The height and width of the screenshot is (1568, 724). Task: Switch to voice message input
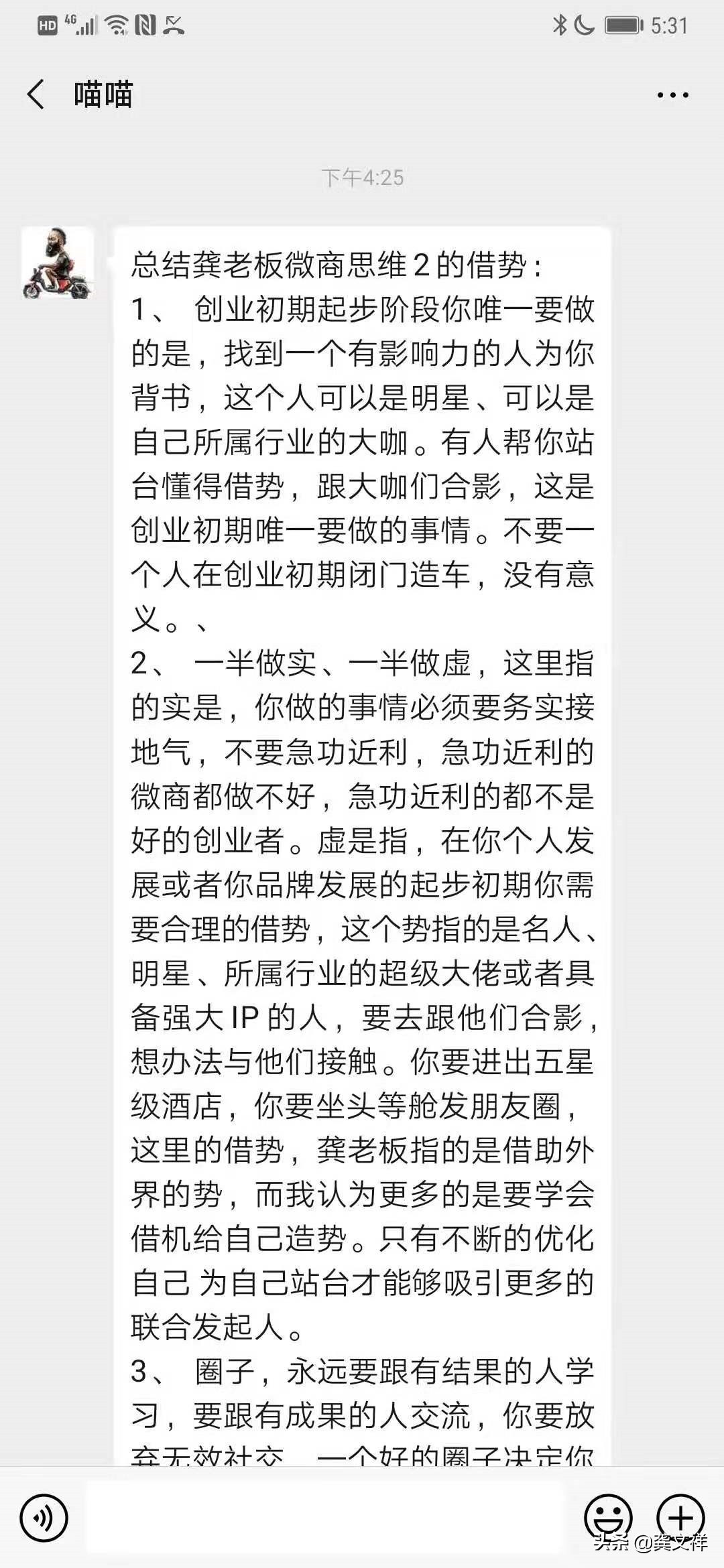[44, 1518]
